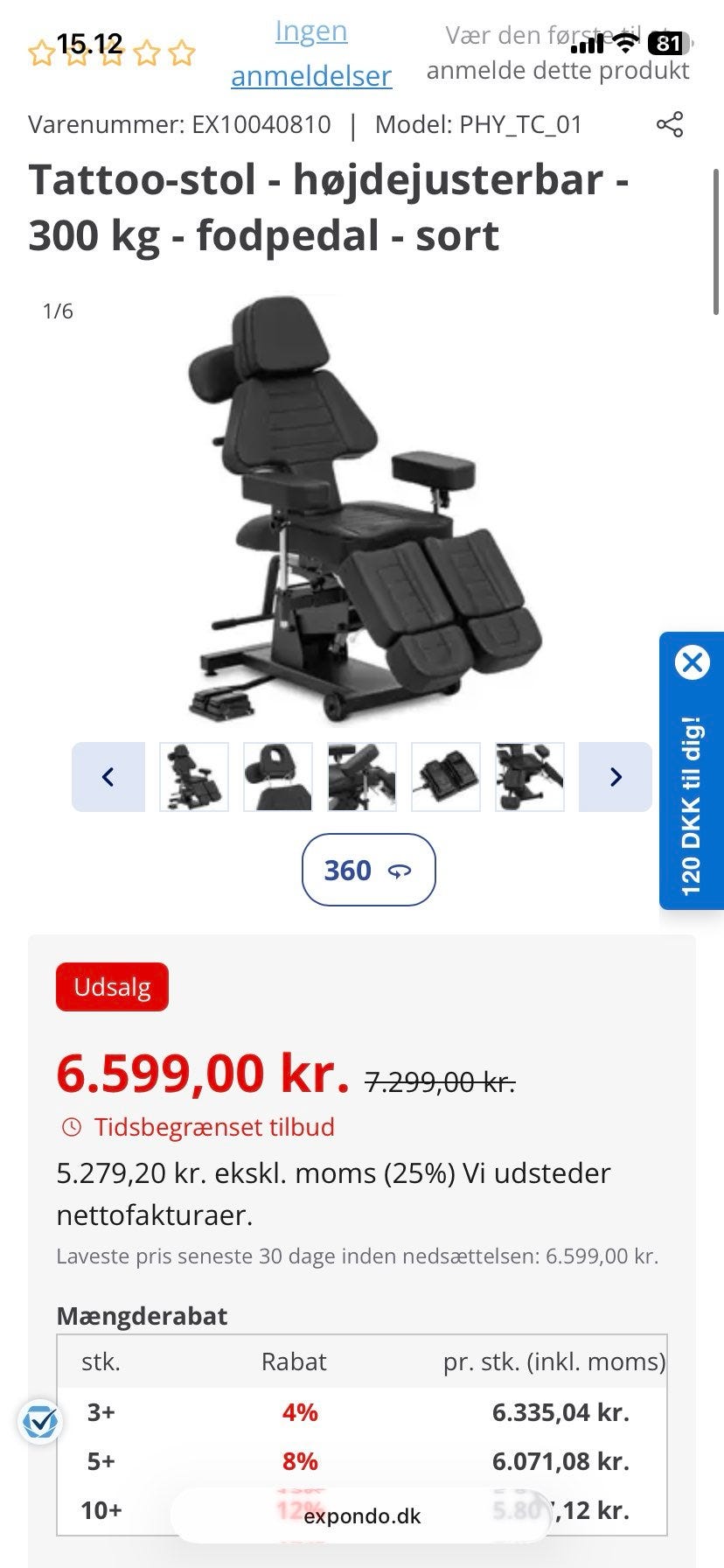
Task: Dismiss the 120 DKK til dig banner
Action: 693,662
